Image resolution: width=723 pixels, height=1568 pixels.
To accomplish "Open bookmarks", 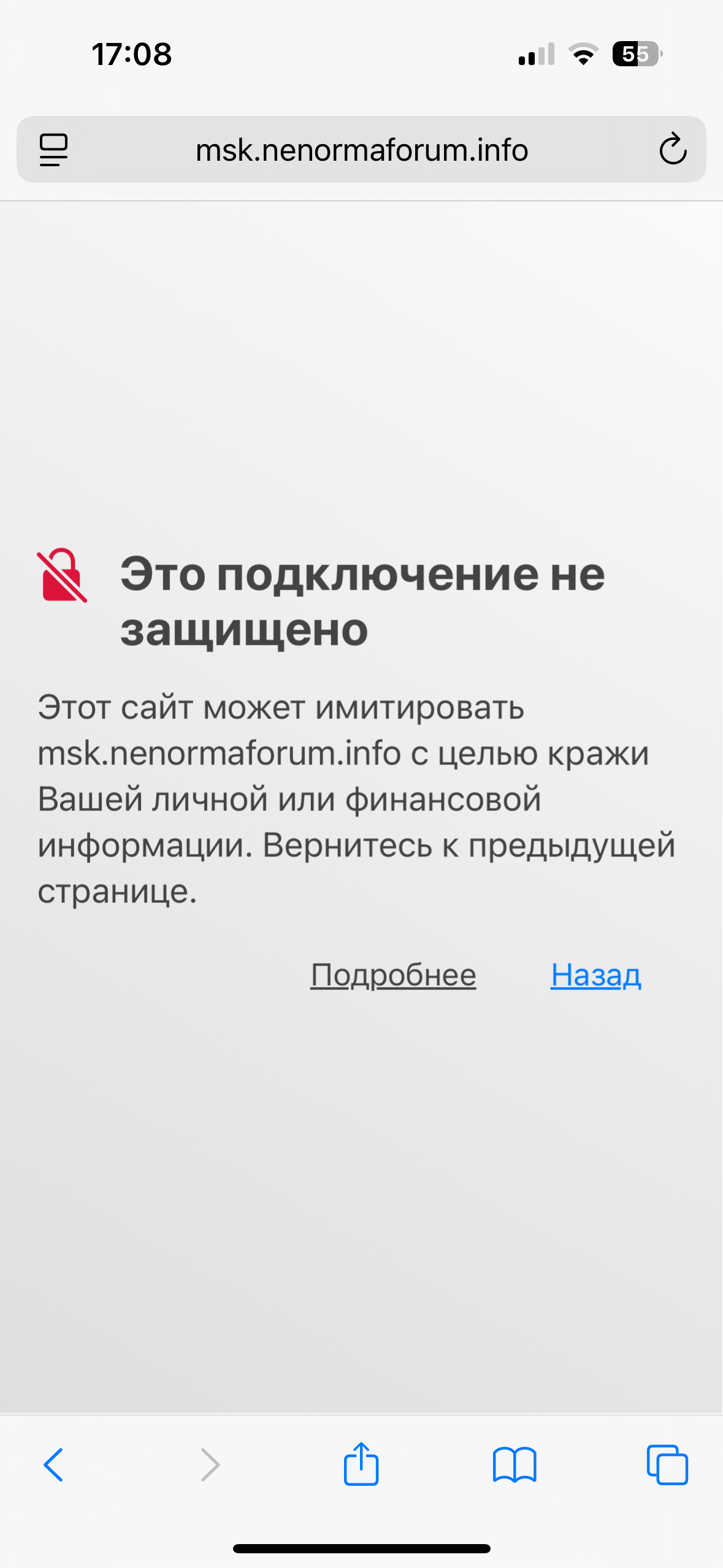I will [515, 1465].
